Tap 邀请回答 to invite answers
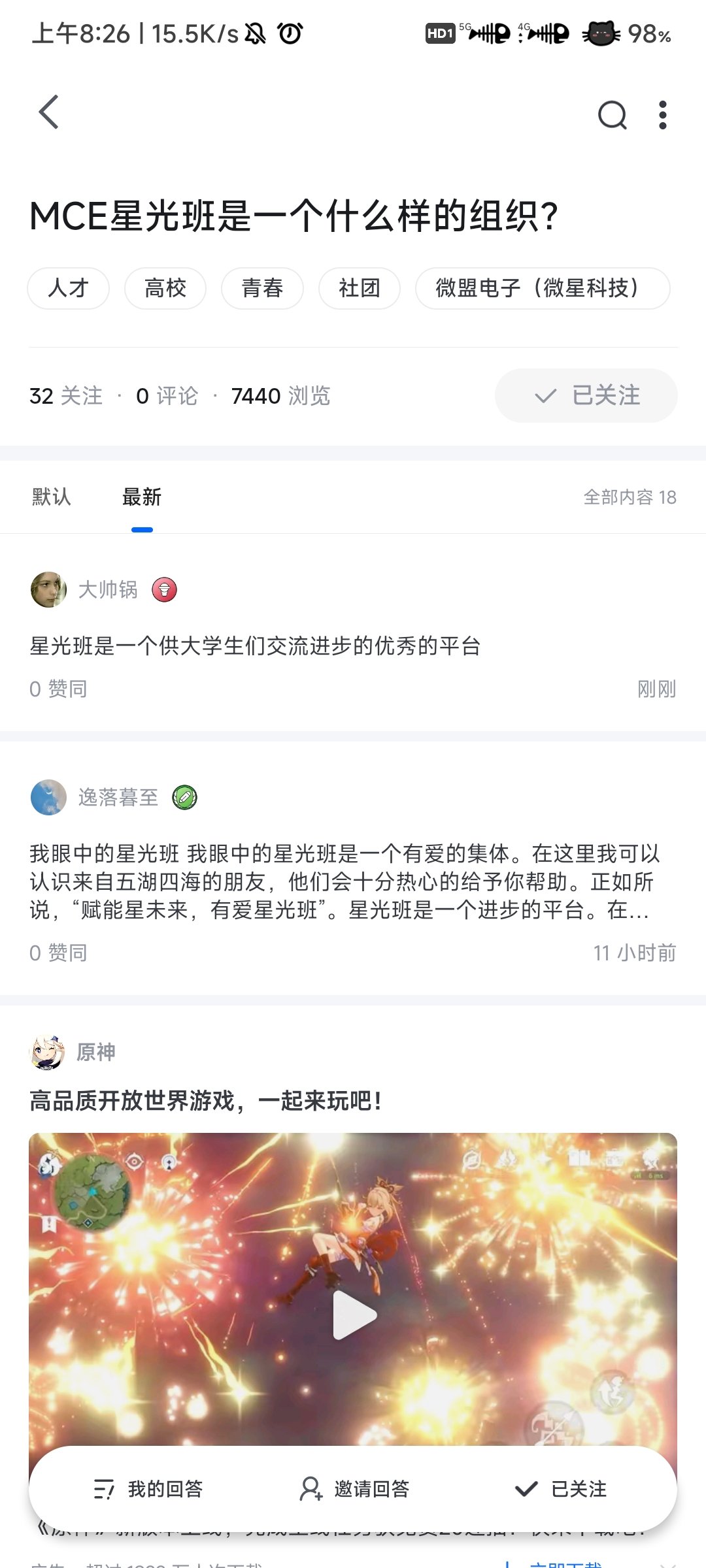This screenshot has width=706, height=1568. click(x=355, y=1490)
